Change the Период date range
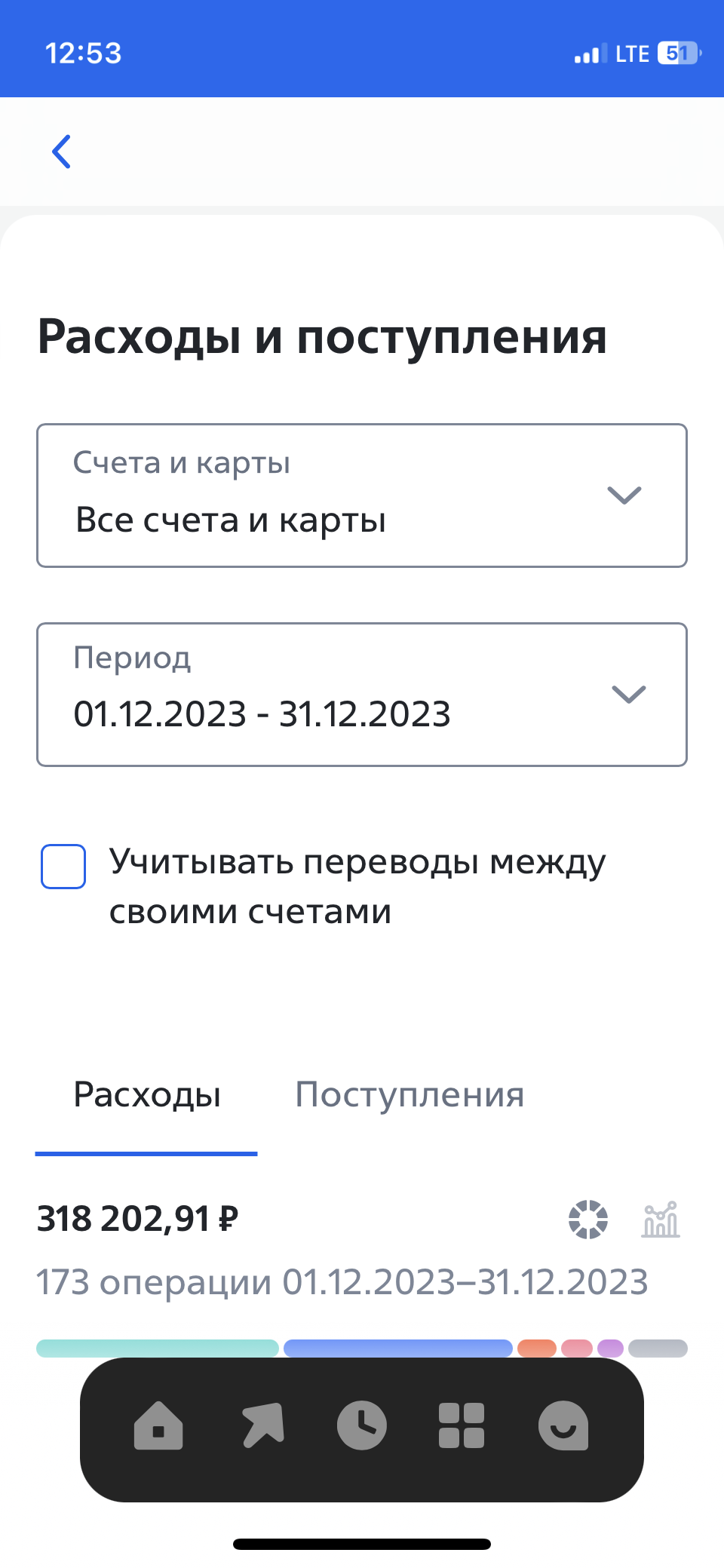Image resolution: width=724 pixels, height=1568 pixels. coord(362,695)
